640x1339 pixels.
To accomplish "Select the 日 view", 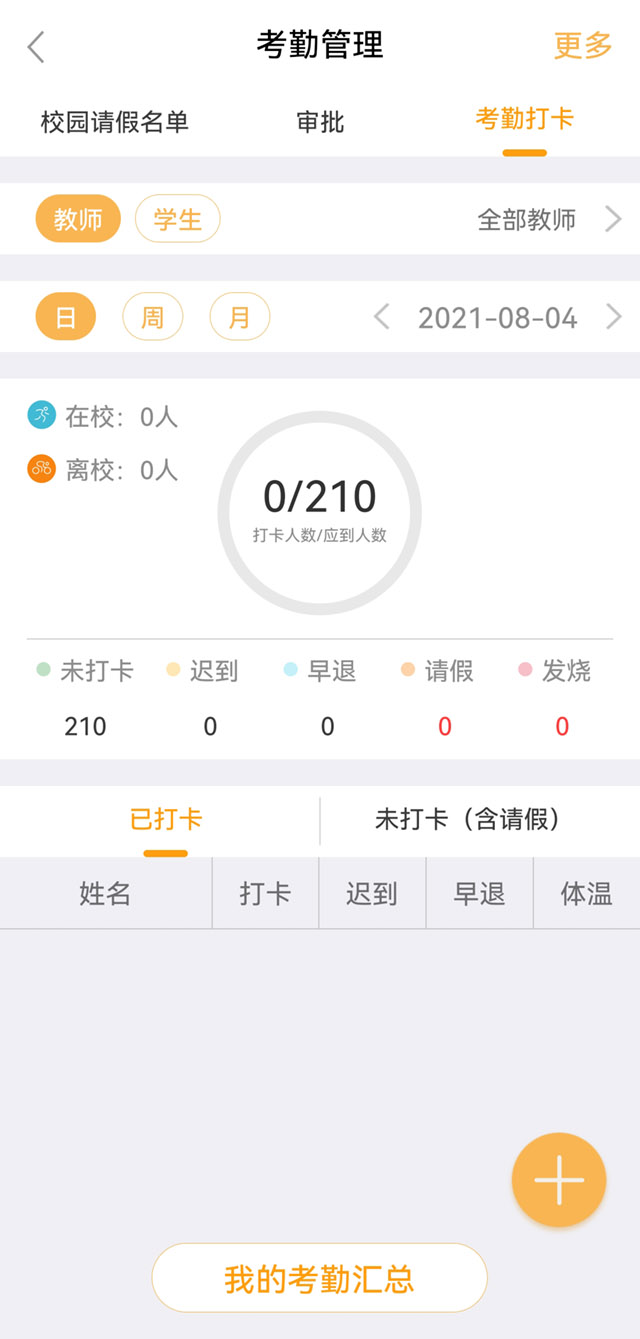I will (x=66, y=318).
